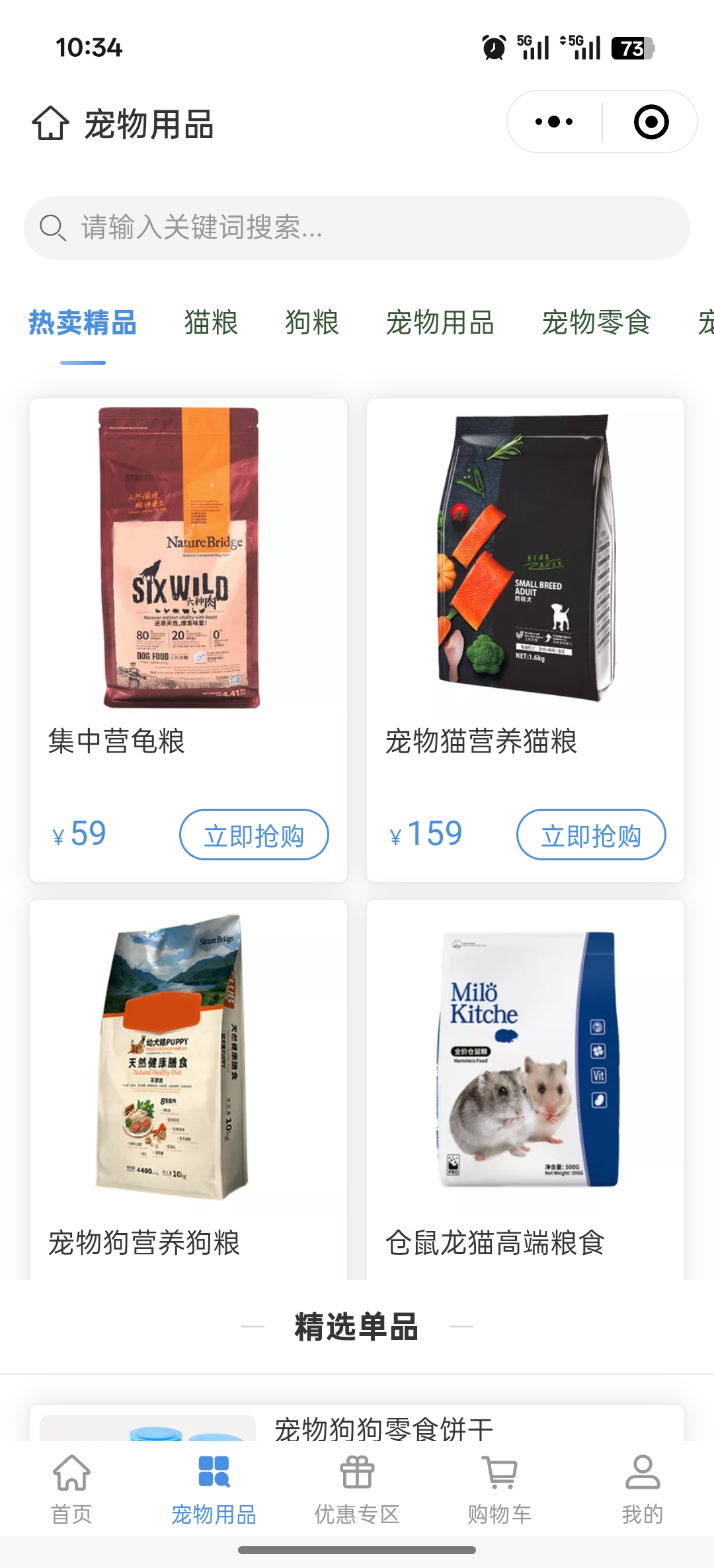The height and width of the screenshot is (1568, 714).
Task: Open the 宠物狗狗零食饼干 item
Action: (383, 1427)
